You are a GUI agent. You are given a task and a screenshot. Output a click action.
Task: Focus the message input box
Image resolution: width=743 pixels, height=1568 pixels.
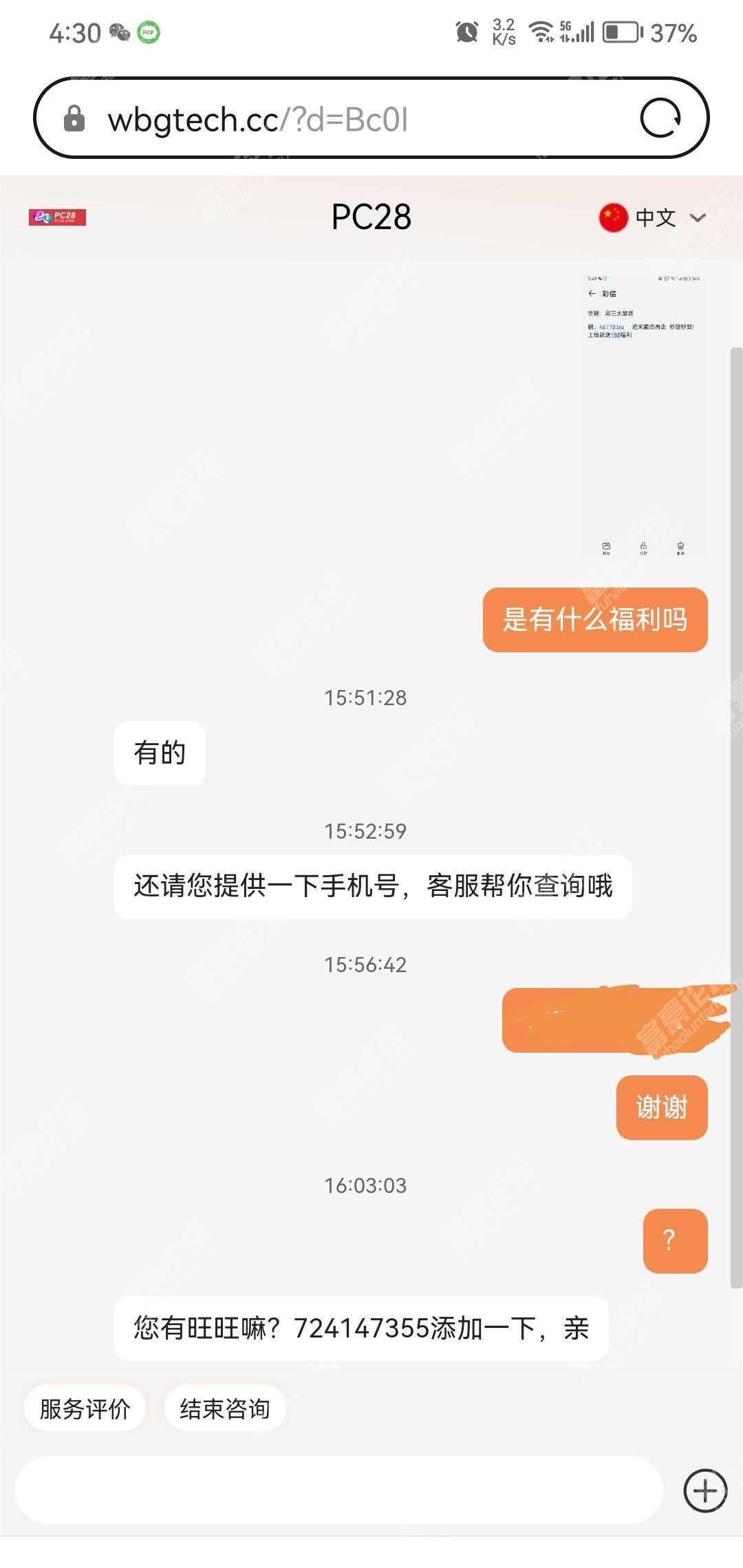click(x=337, y=1490)
